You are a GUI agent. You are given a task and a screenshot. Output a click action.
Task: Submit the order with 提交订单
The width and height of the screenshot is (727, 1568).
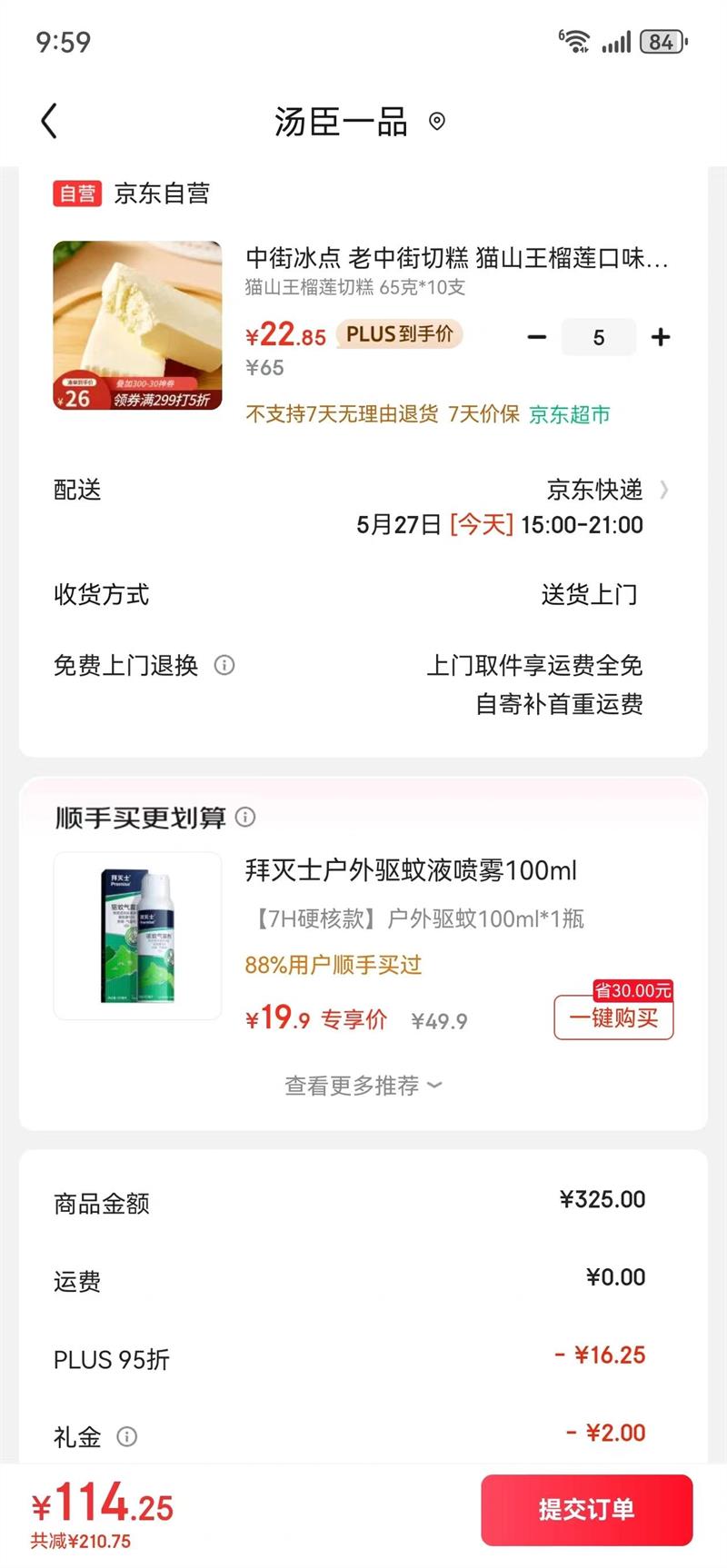[586, 1509]
